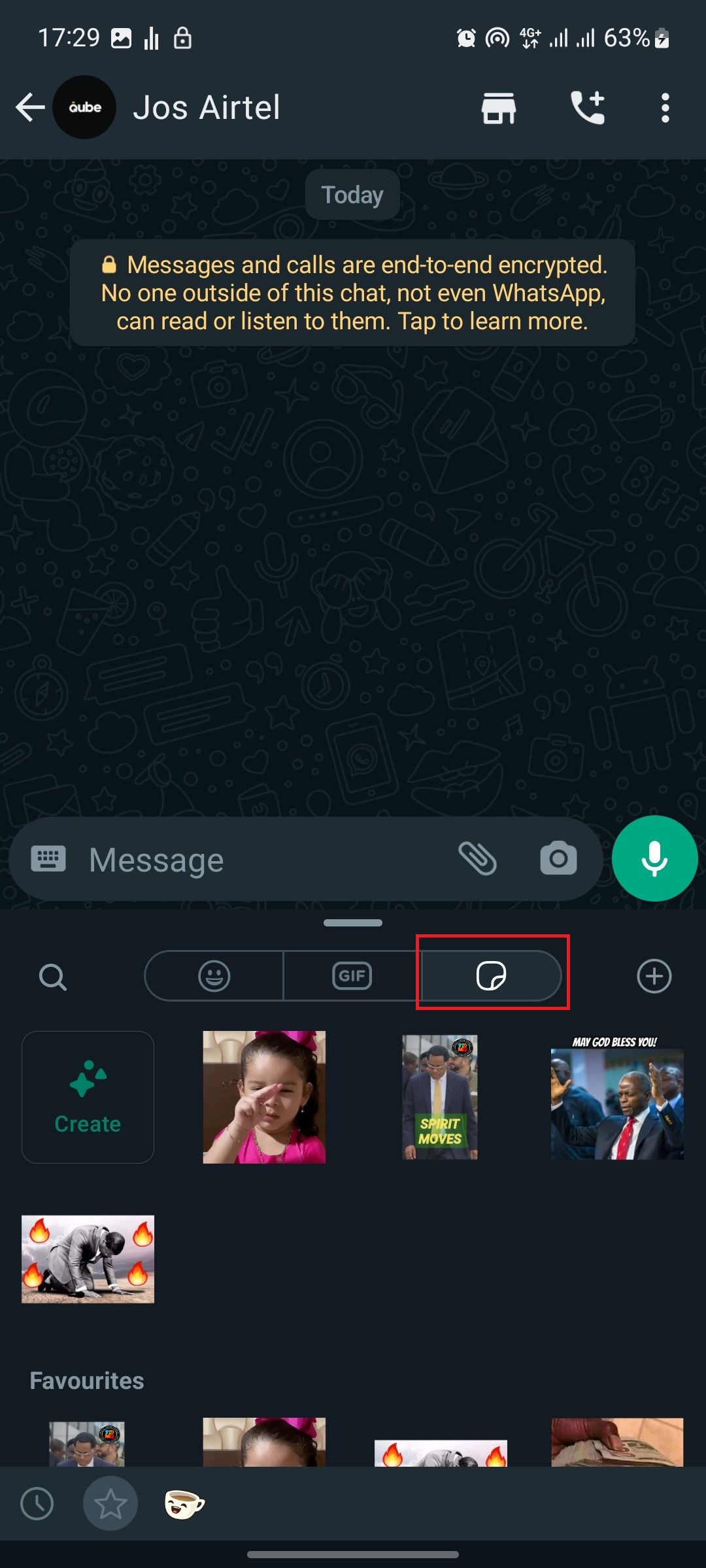This screenshot has width=706, height=1568.
Task: Create a new sticker
Action: pyautogui.click(x=88, y=1097)
